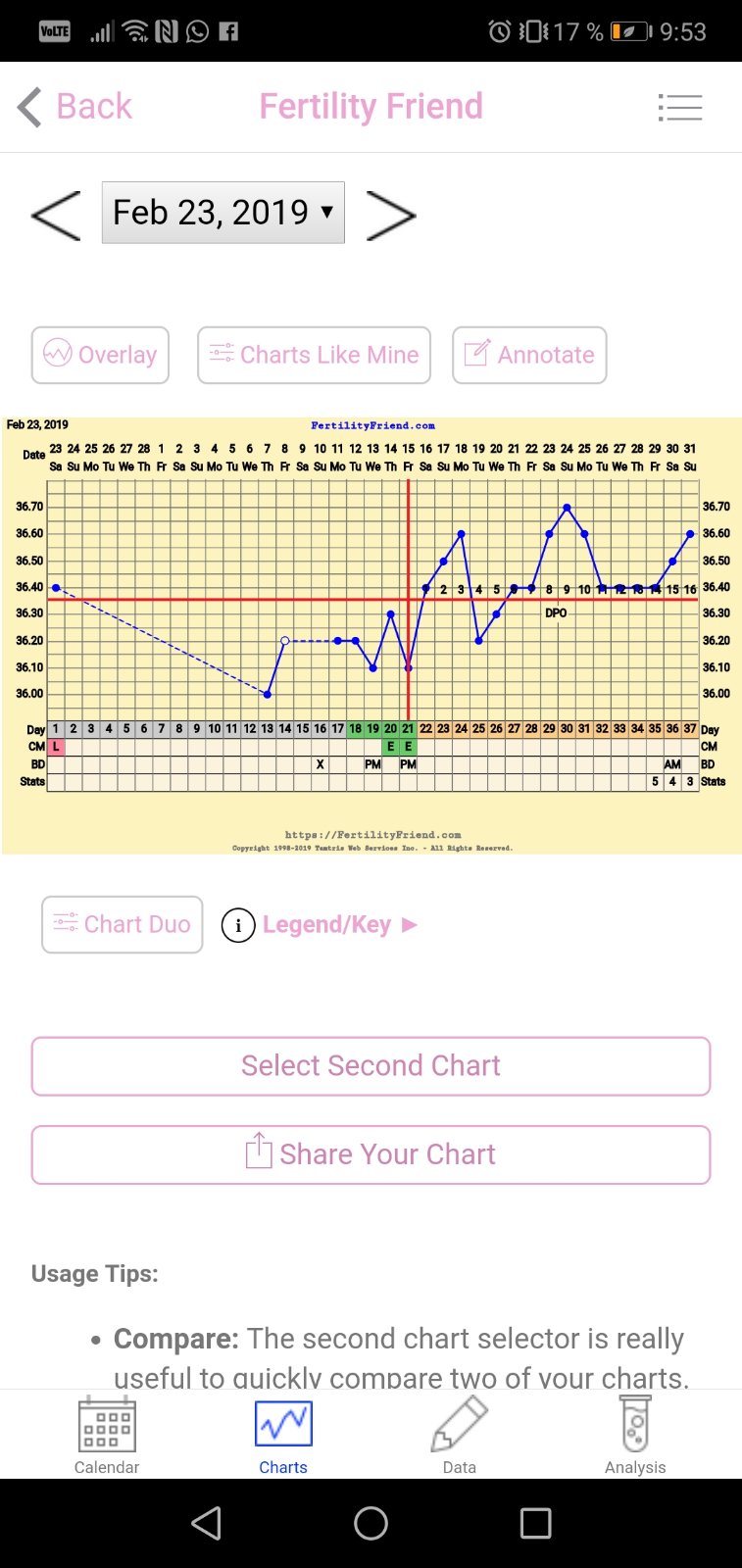
Task: Open Charts Like Mine
Action: (314, 355)
